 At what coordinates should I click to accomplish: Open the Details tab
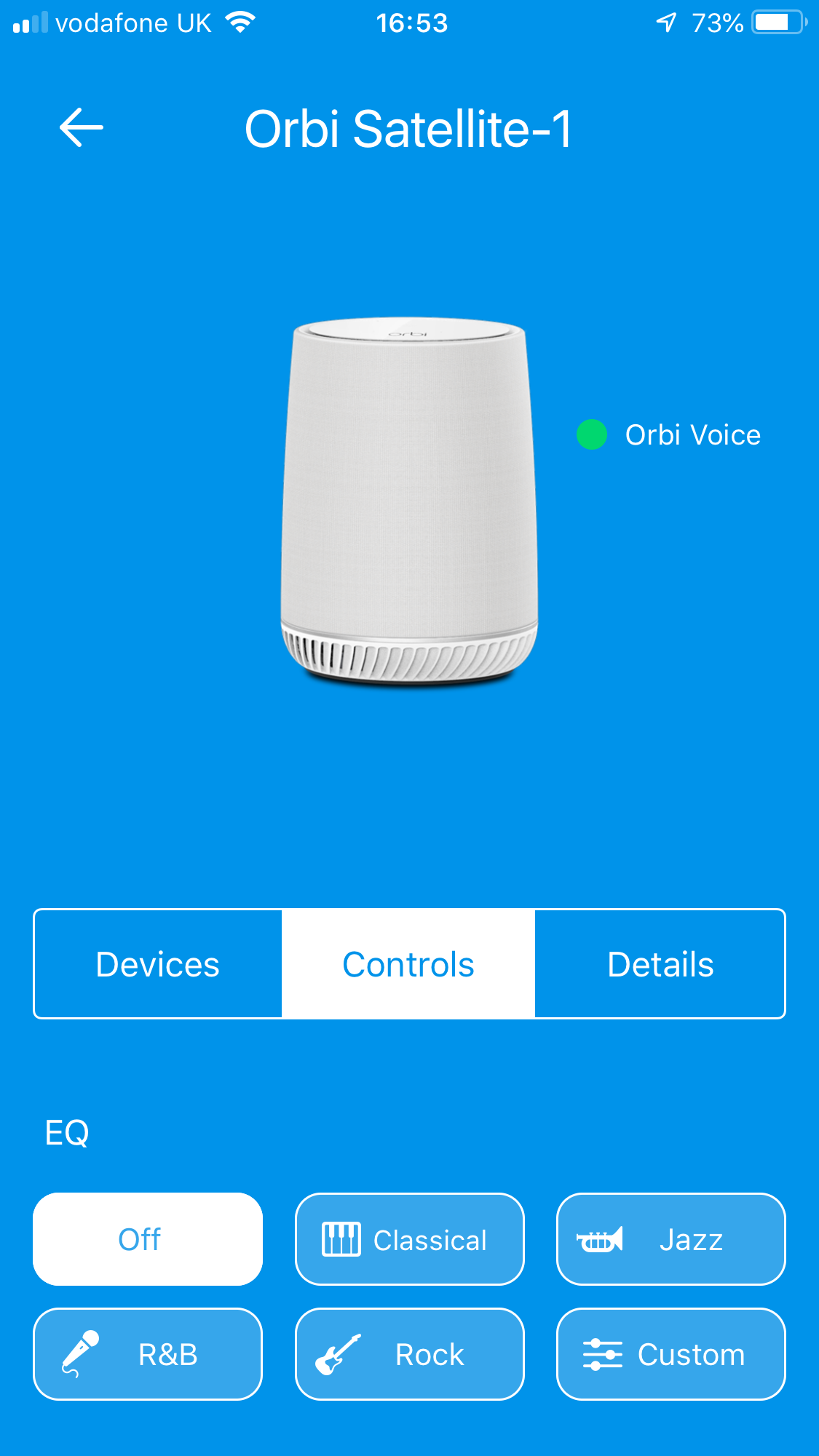coord(660,964)
